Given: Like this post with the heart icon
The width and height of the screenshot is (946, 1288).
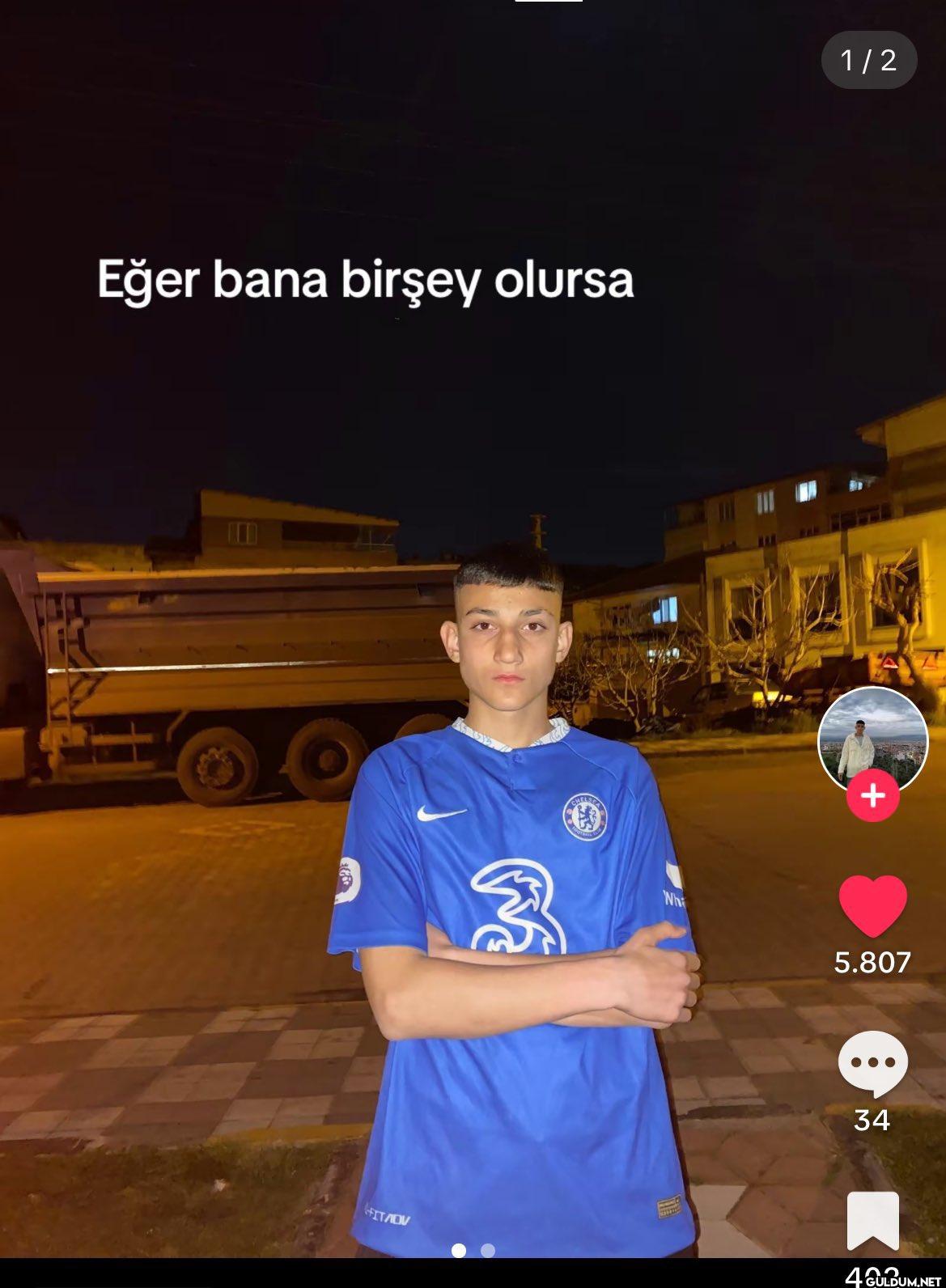Looking at the screenshot, I should click(872, 906).
